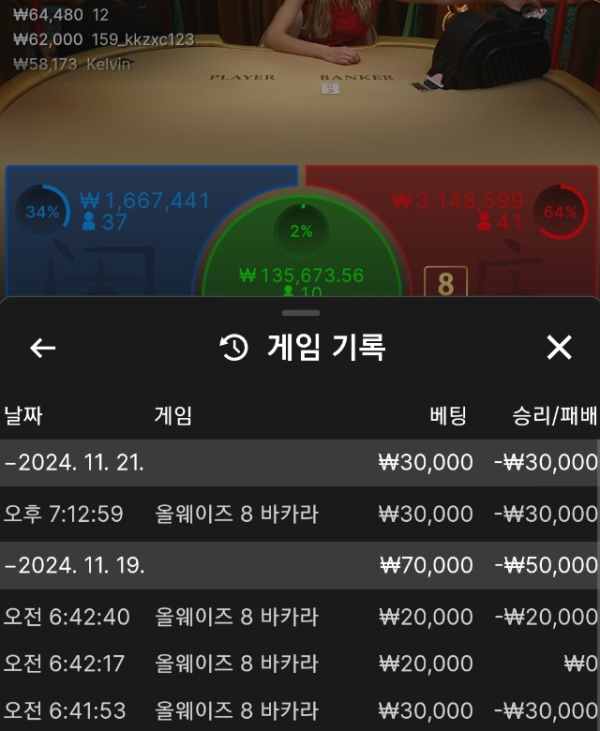The height and width of the screenshot is (731, 600).
Task: Go back from the game history panel
Action: coord(43,348)
